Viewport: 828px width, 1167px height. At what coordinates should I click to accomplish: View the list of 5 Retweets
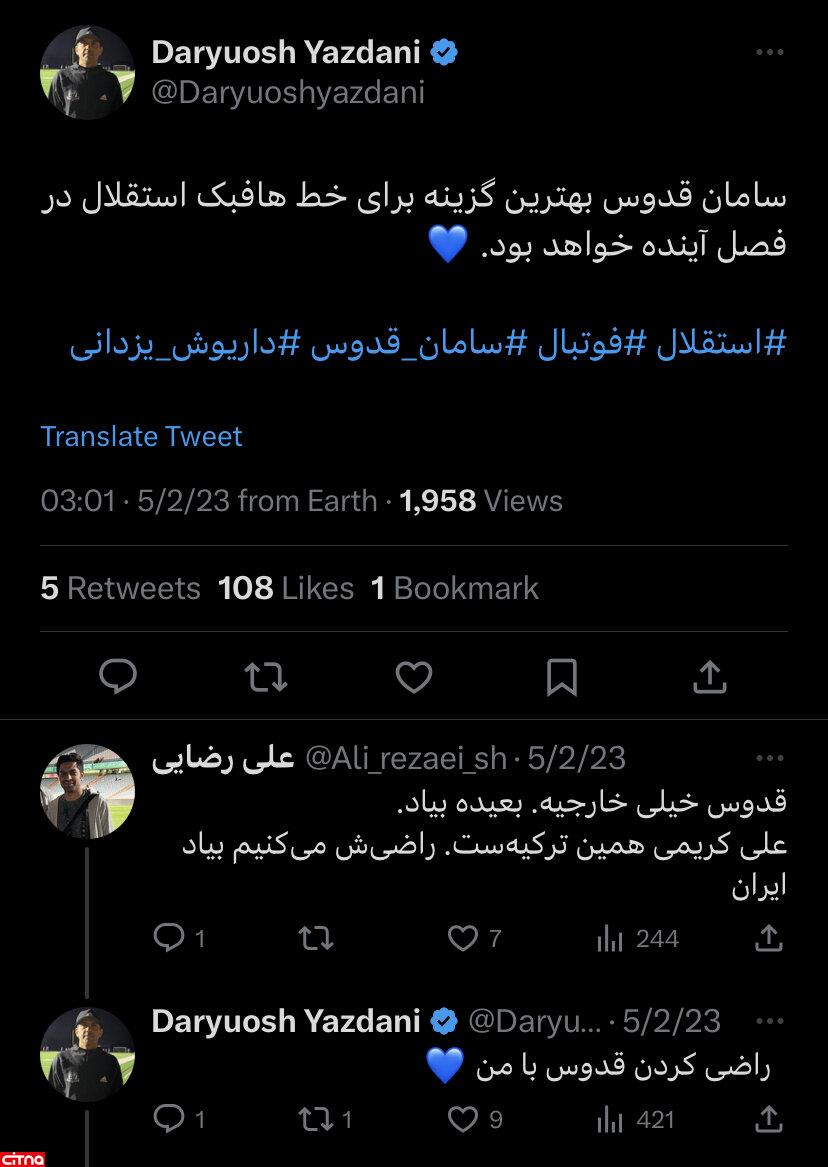pyautogui.click(x=120, y=588)
